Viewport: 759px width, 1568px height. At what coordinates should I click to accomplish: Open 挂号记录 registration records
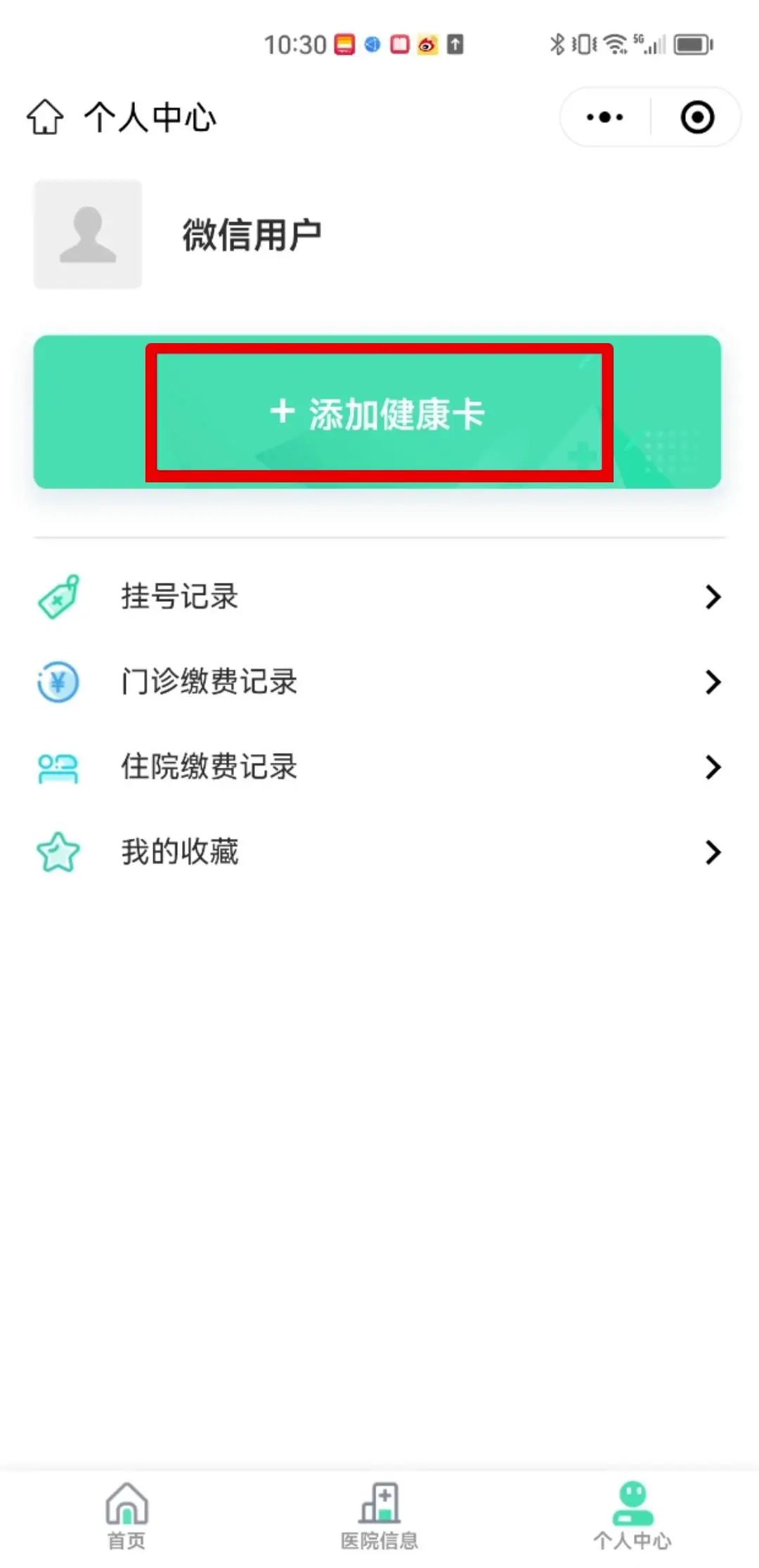click(x=379, y=596)
